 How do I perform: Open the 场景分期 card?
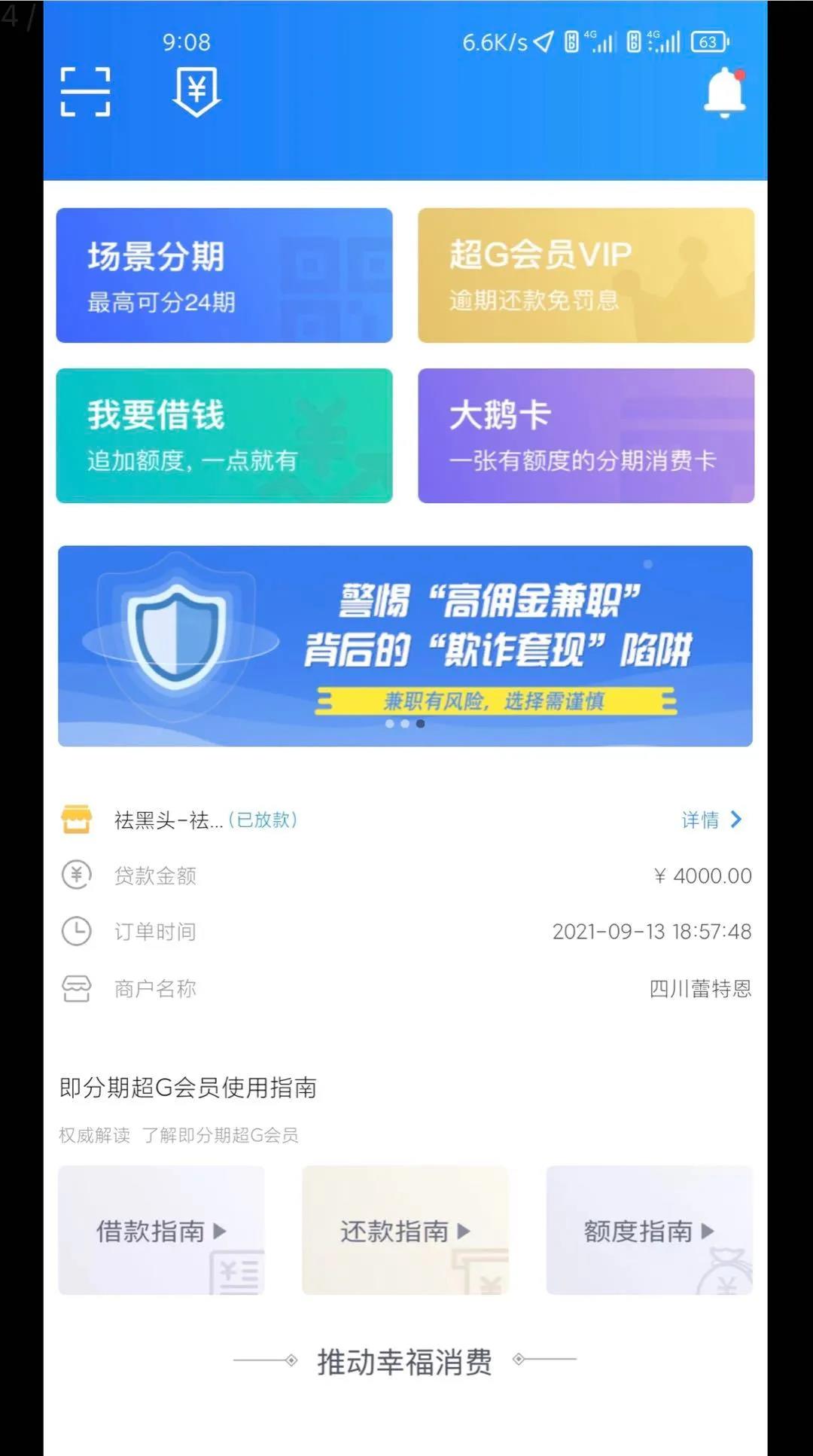[x=224, y=276]
